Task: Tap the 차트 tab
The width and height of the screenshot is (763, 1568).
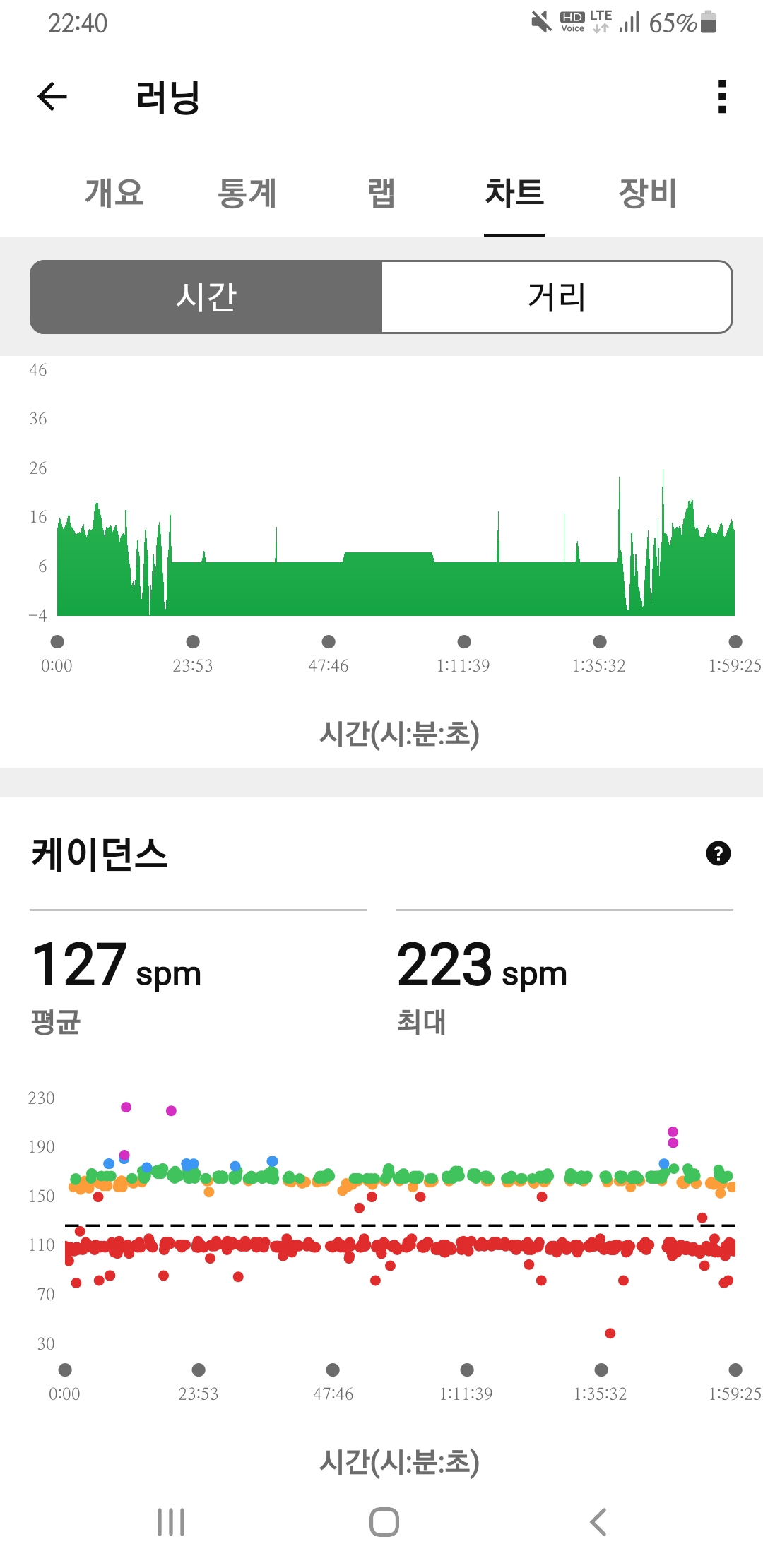Action: [x=514, y=193]
